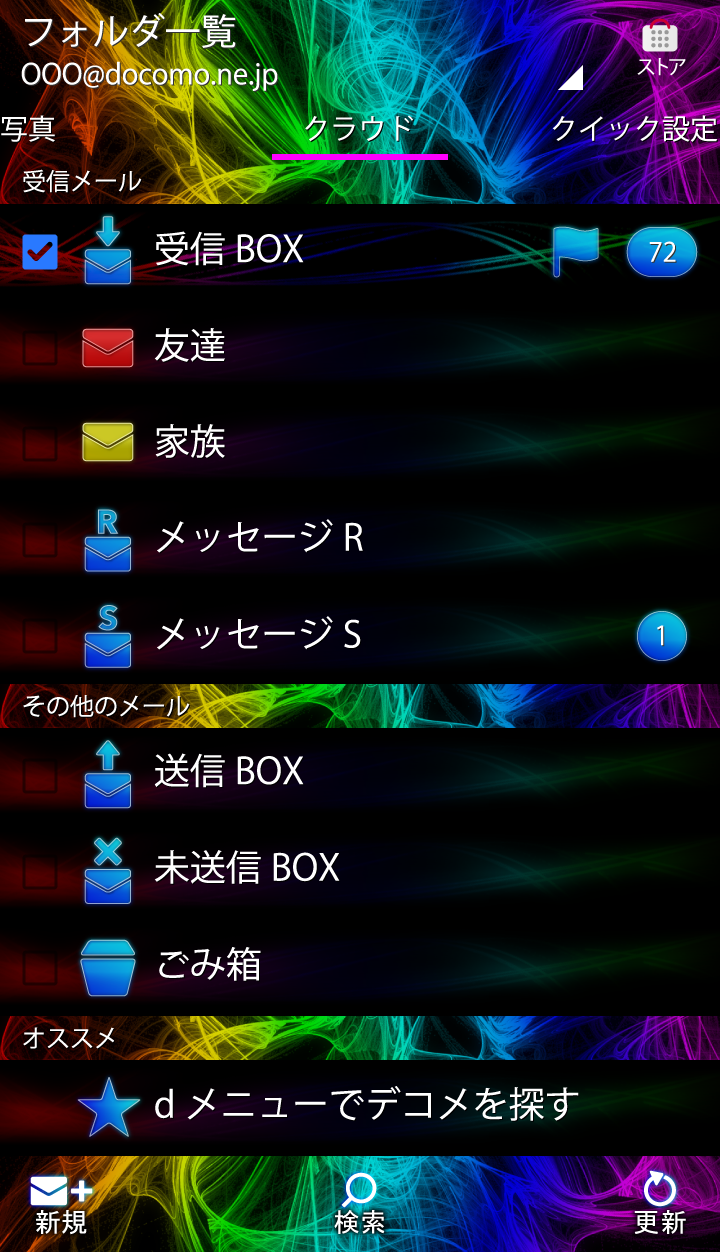Select the クラウド tab

(359, 129)
